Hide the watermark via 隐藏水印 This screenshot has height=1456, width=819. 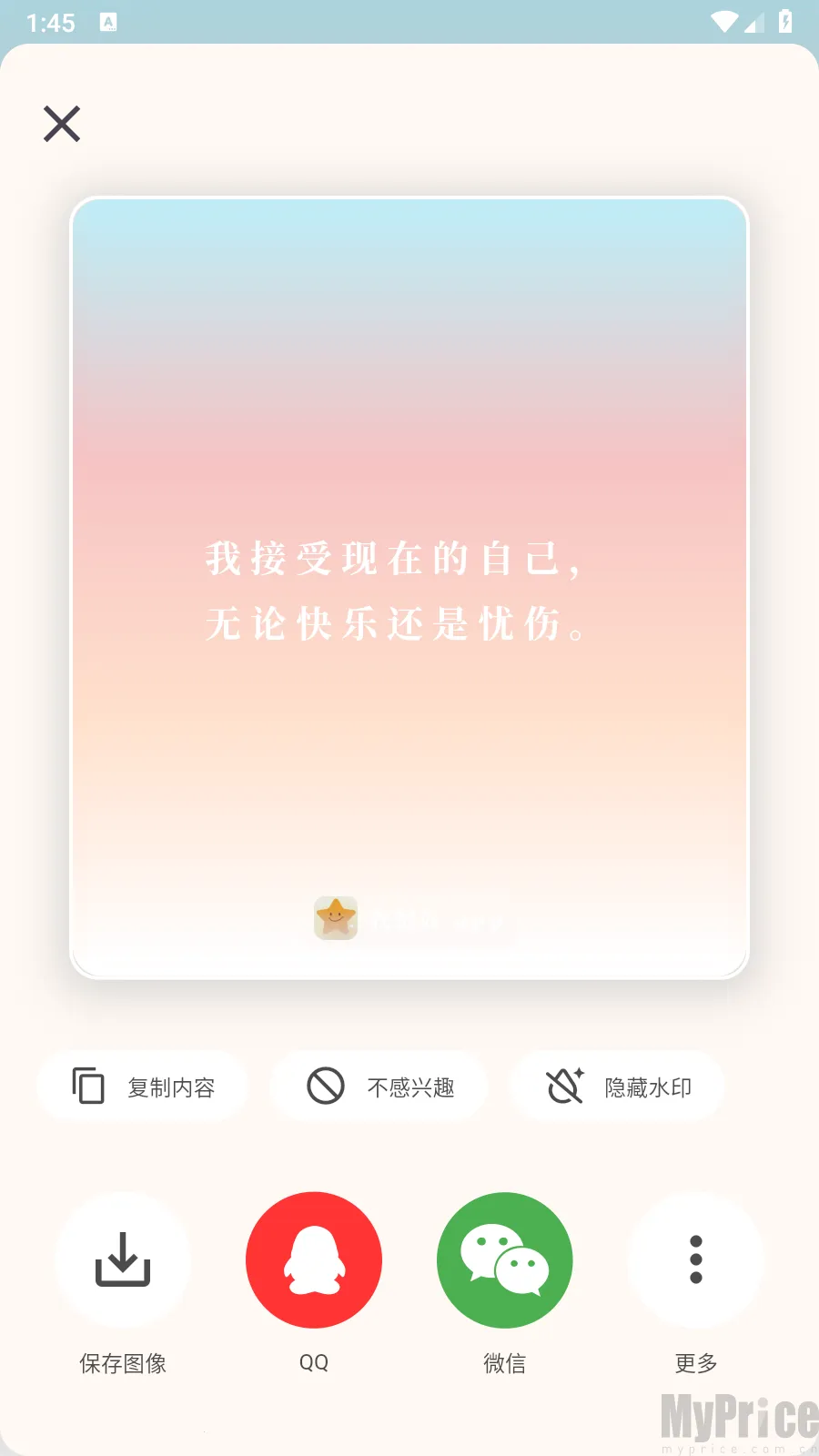coord(618,1087)
